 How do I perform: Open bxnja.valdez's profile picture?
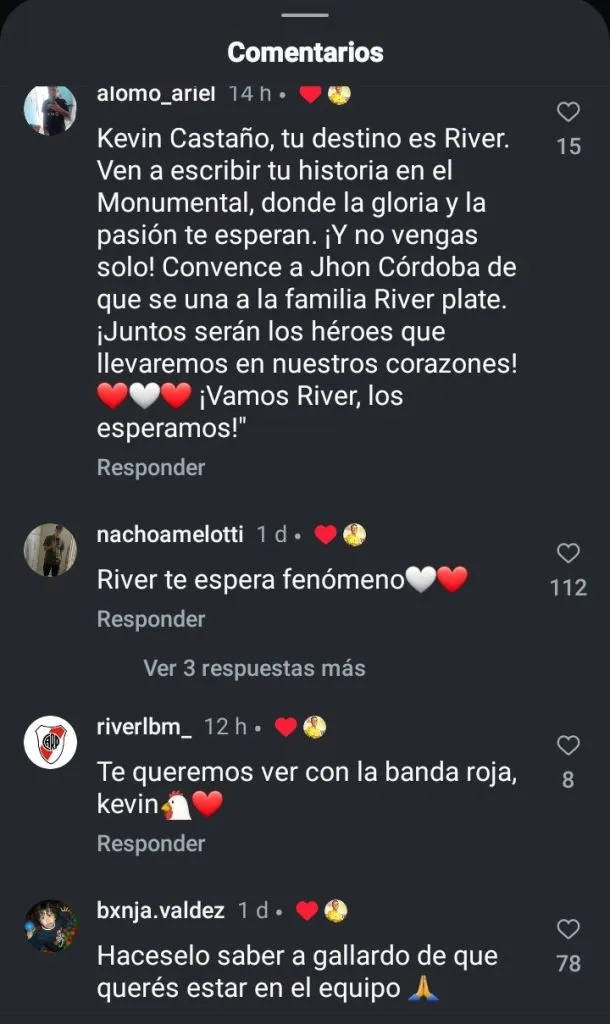pyautogui.click(x=50, y=925)
